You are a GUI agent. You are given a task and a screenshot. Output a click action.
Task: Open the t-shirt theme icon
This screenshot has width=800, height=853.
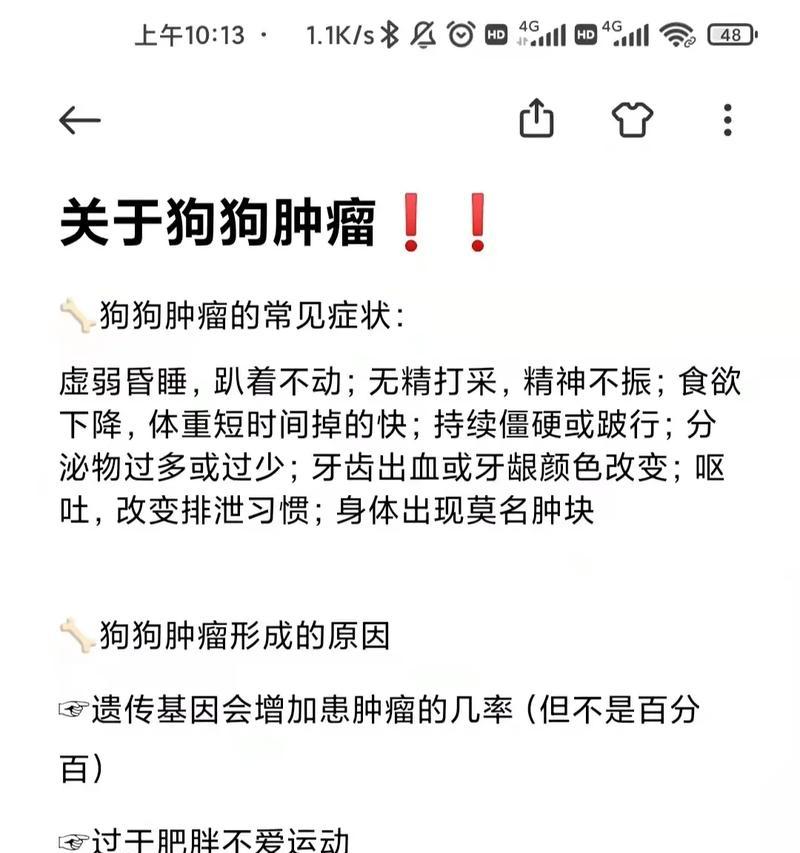632,120
